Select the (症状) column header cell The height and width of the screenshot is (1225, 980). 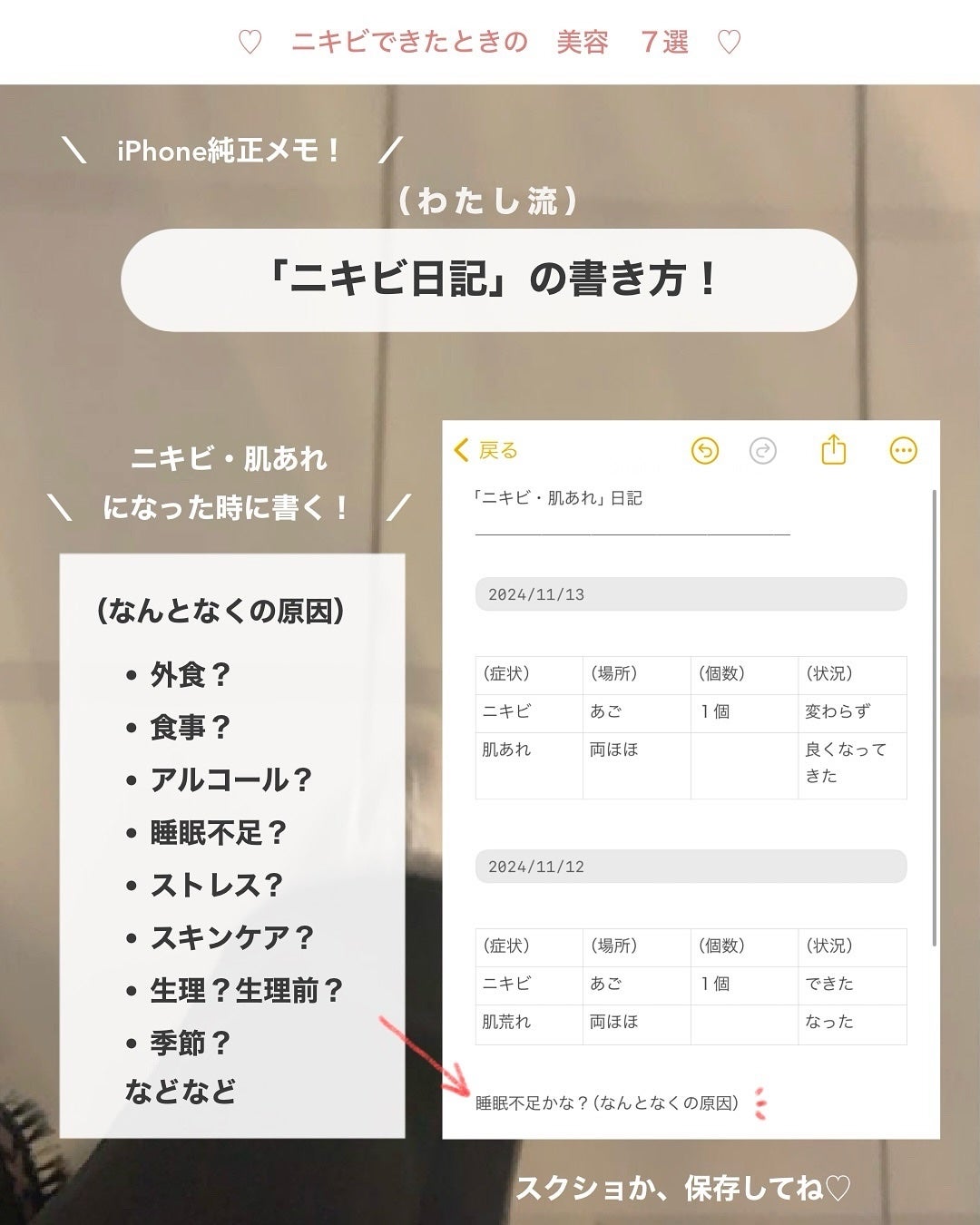pos(508,674)
